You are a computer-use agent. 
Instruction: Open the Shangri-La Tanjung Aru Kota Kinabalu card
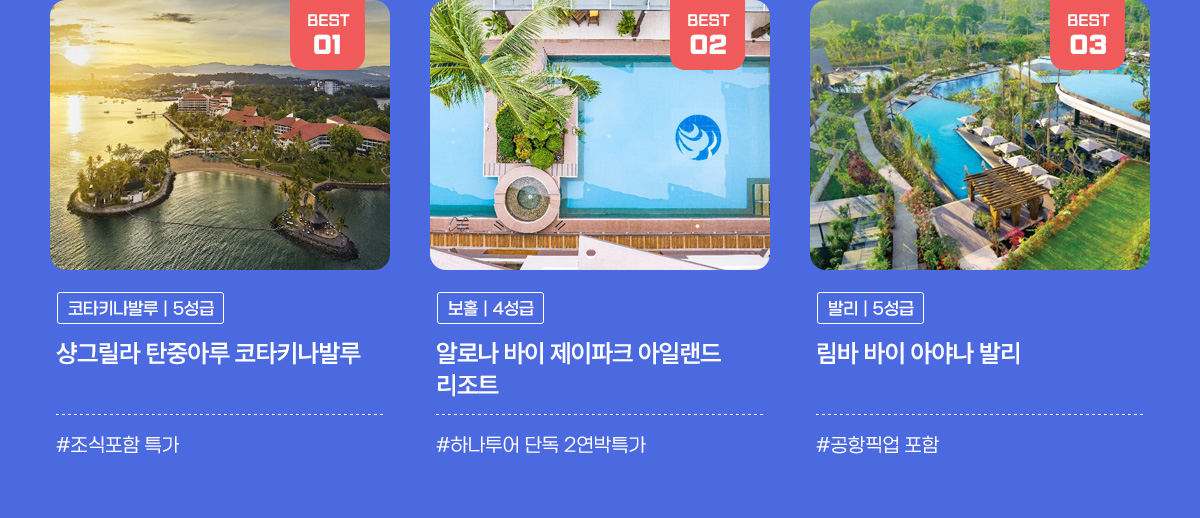(x=208, y=354)
